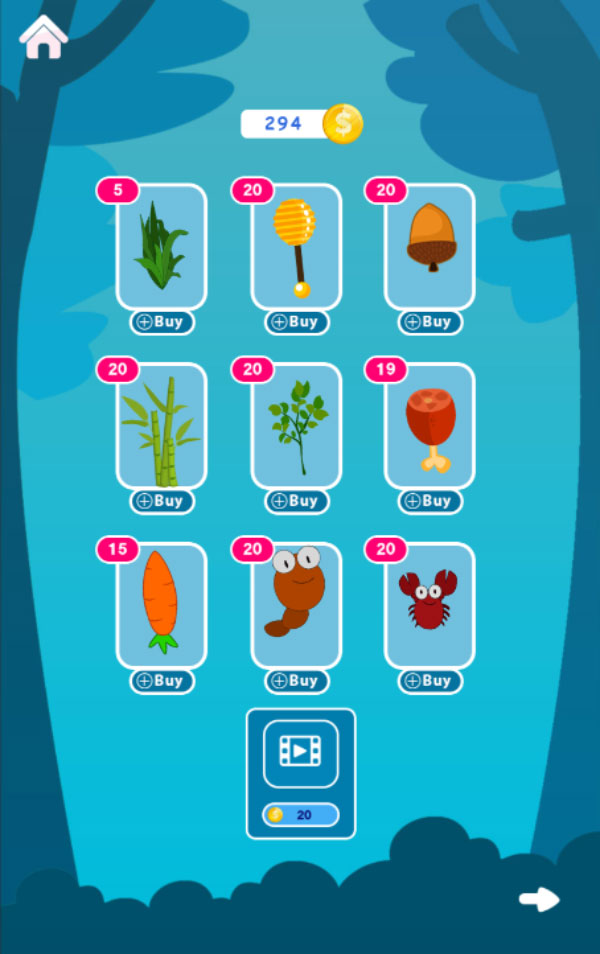Viewport: 600px width, 954px height.
Task: Buy the acorn item
Action: point(430,322)
